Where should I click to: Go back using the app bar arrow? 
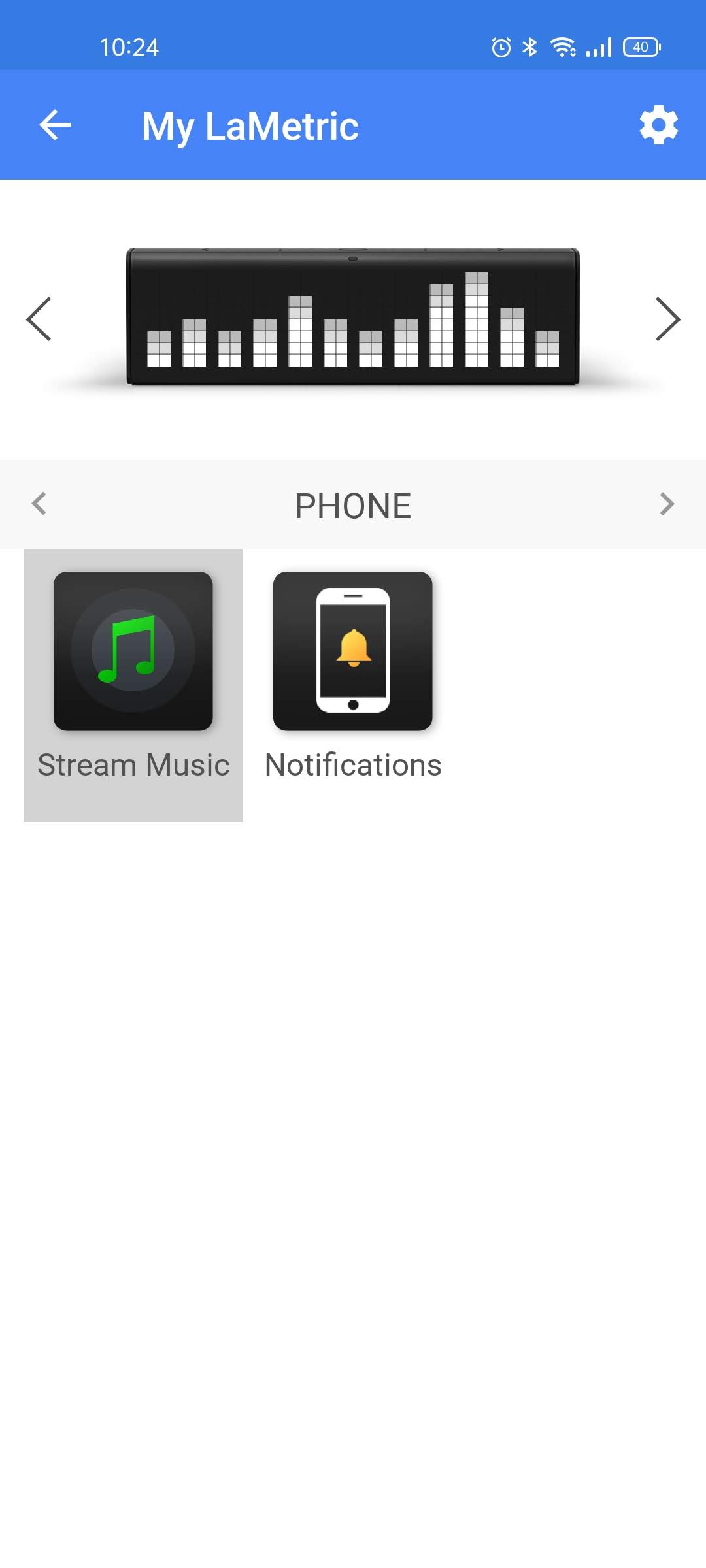tap(55, 125)
